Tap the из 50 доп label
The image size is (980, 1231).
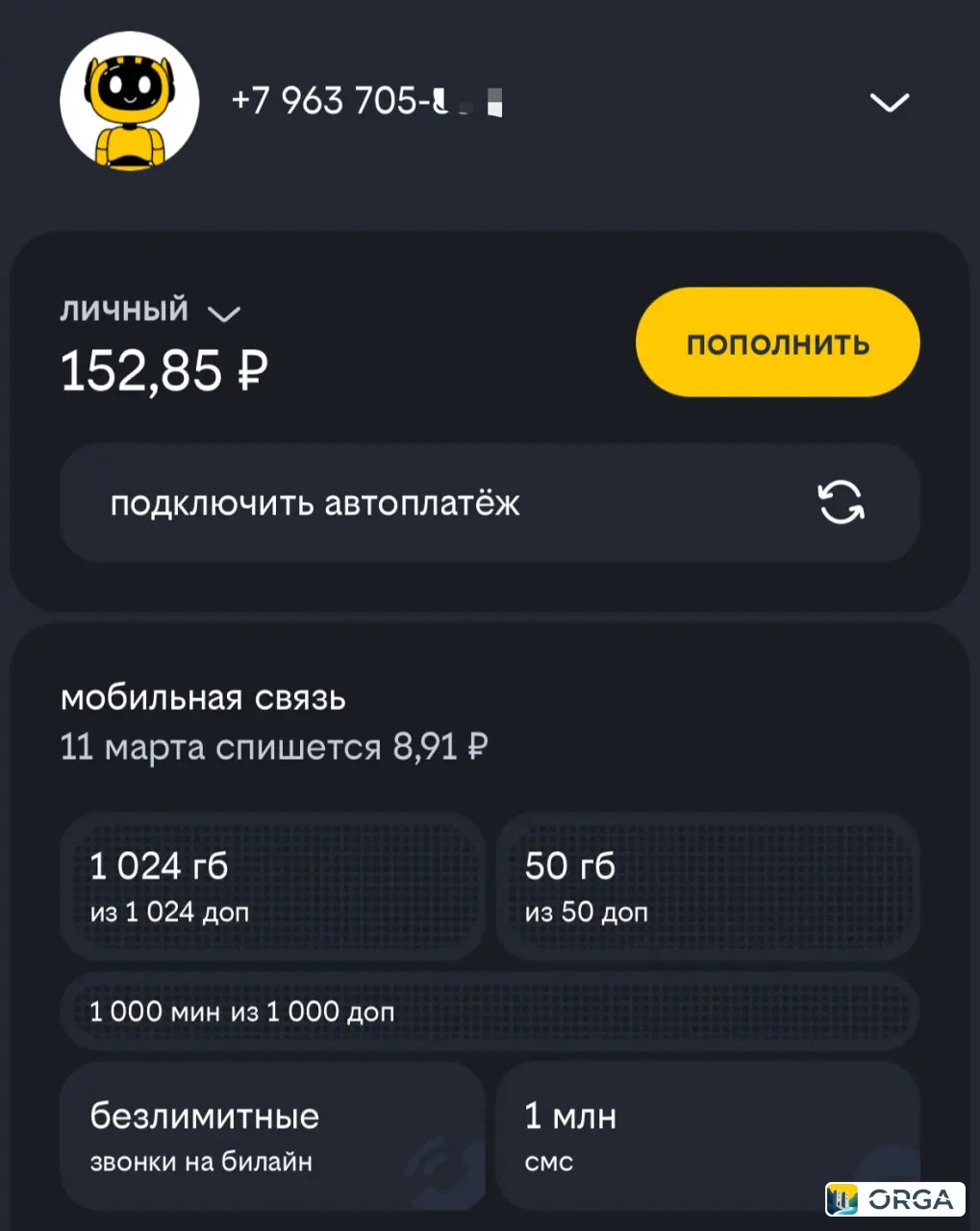[x=588, y=913]
